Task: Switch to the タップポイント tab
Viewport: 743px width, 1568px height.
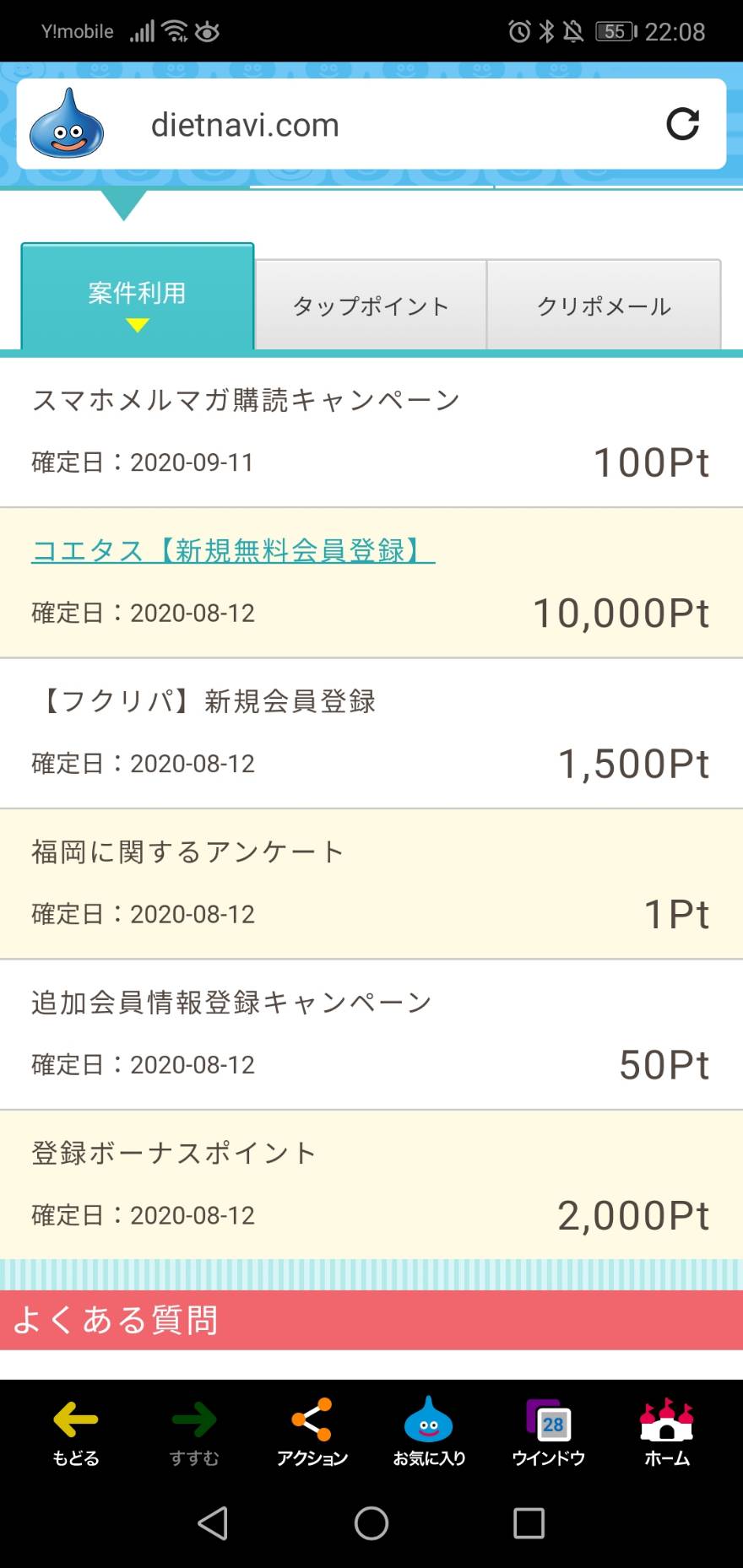Action: pyautogui.click(x=371, y=305)
